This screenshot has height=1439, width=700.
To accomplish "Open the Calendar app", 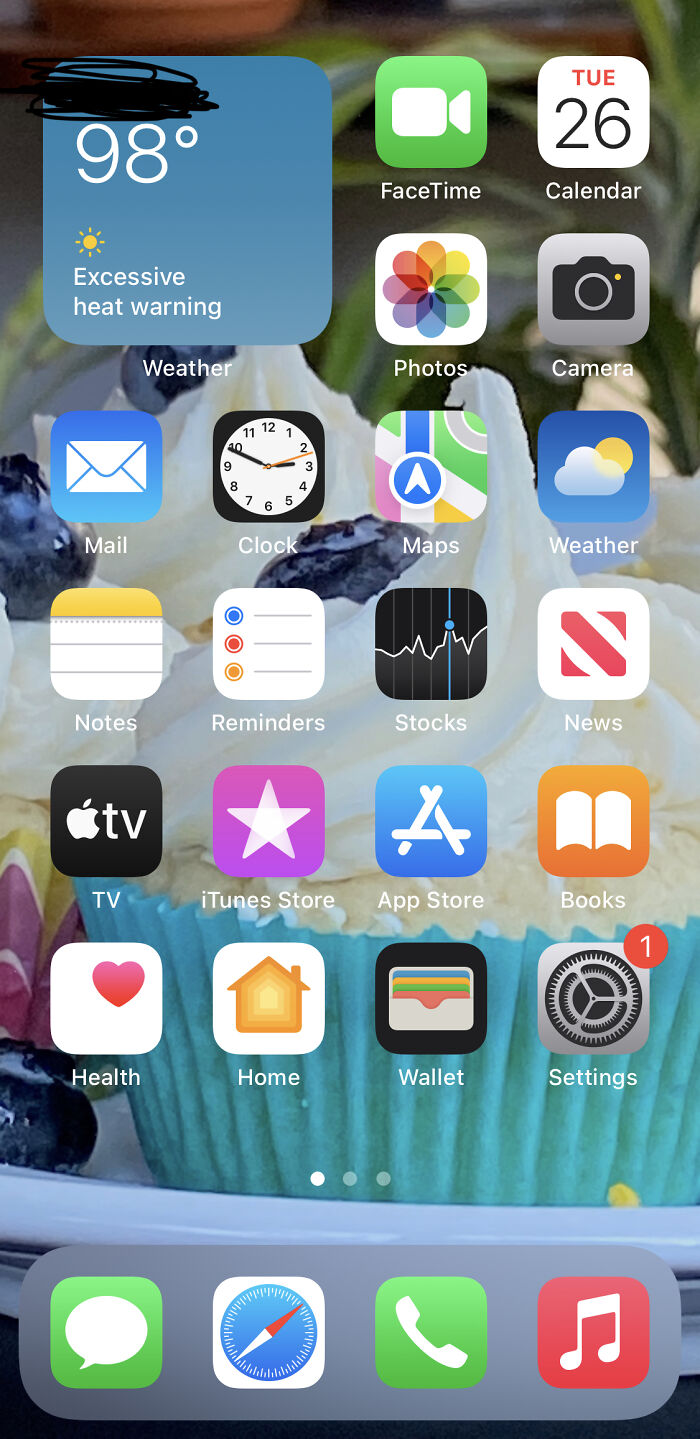I will coord(593,112).
